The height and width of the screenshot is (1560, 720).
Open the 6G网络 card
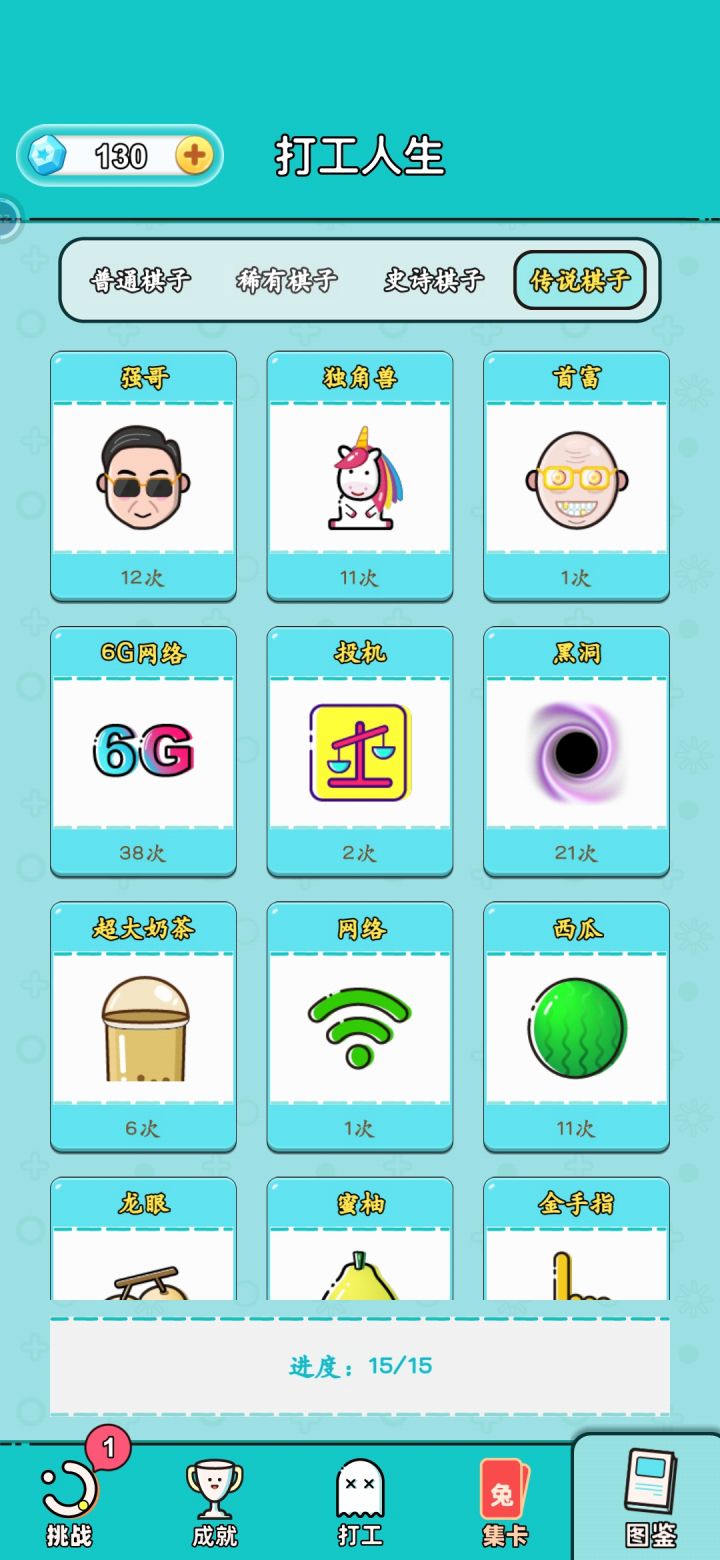[x=143, y=750]
